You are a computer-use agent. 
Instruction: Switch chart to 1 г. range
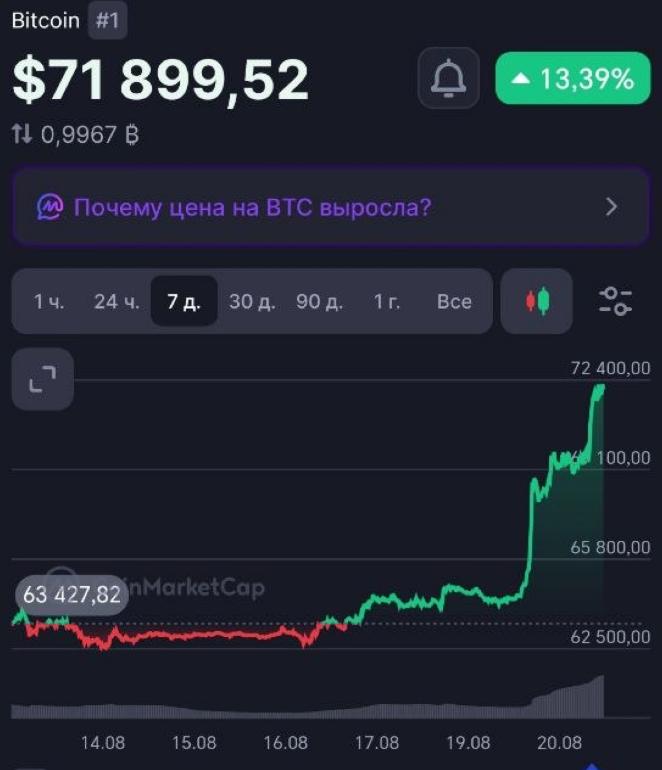pyautogui.click(x=387, y=301)
